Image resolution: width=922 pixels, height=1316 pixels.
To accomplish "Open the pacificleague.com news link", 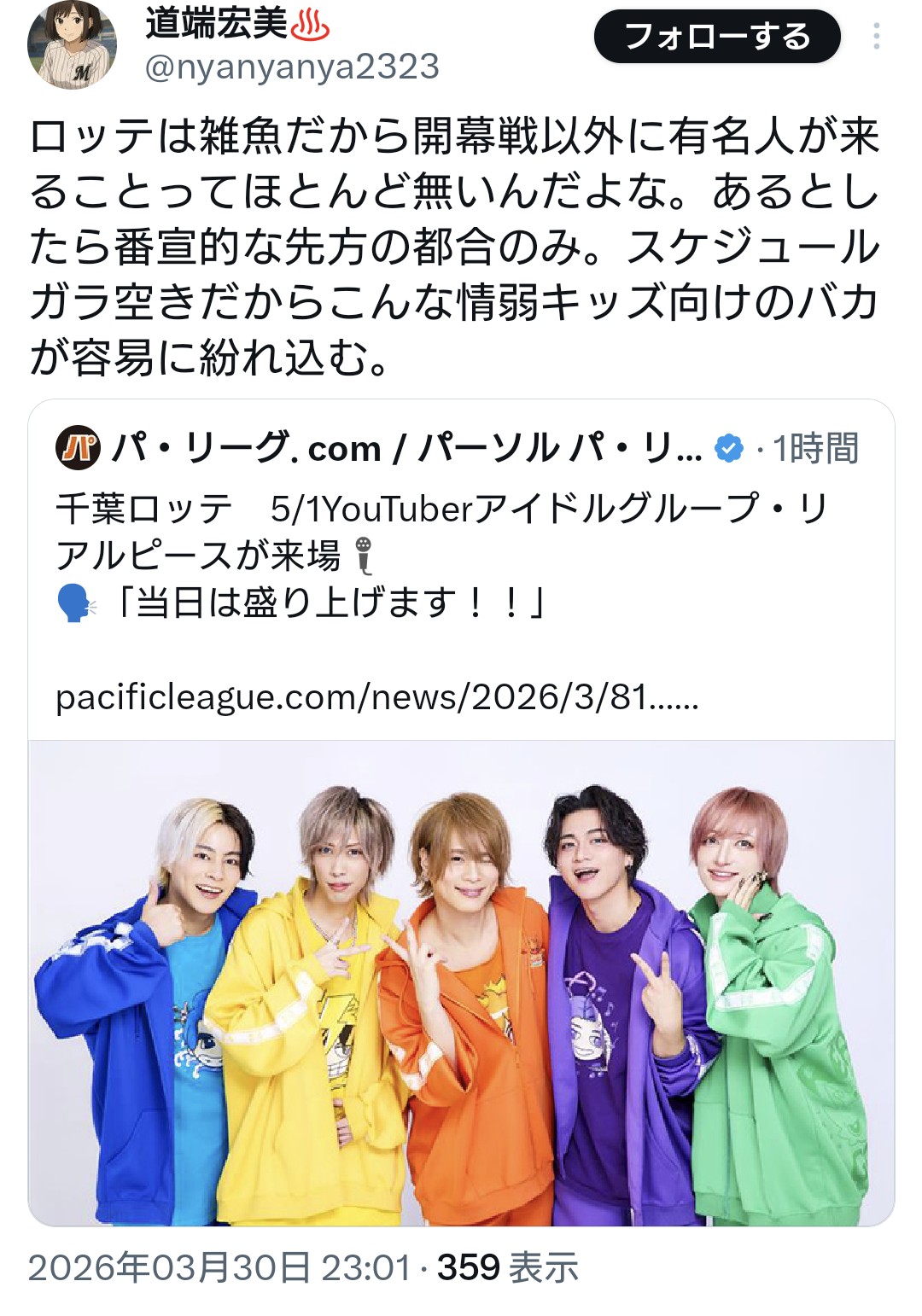I will pos(376,697).
